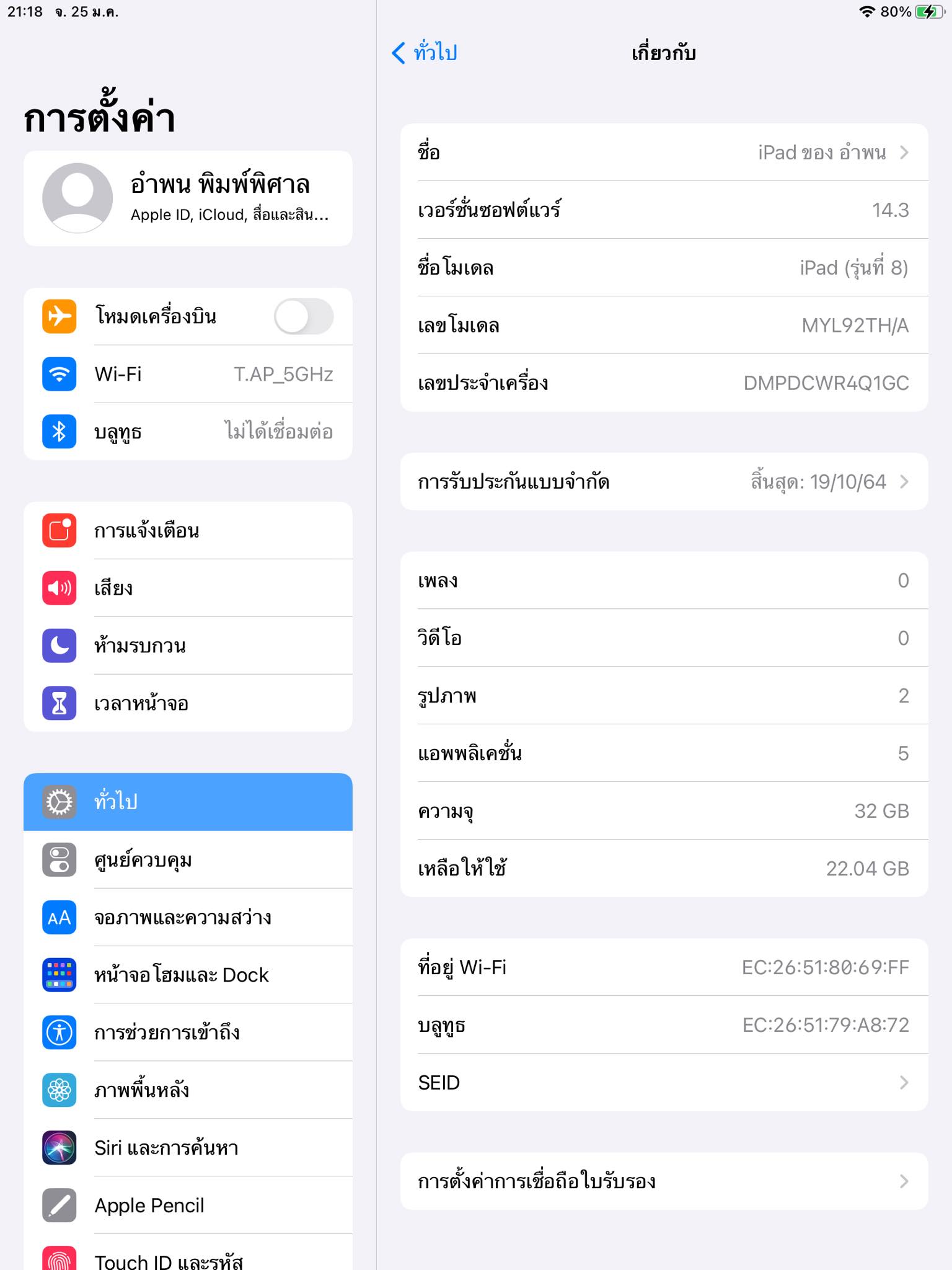Open การรับประกันแบบจำกัด warranty details

tap(664, 482)
